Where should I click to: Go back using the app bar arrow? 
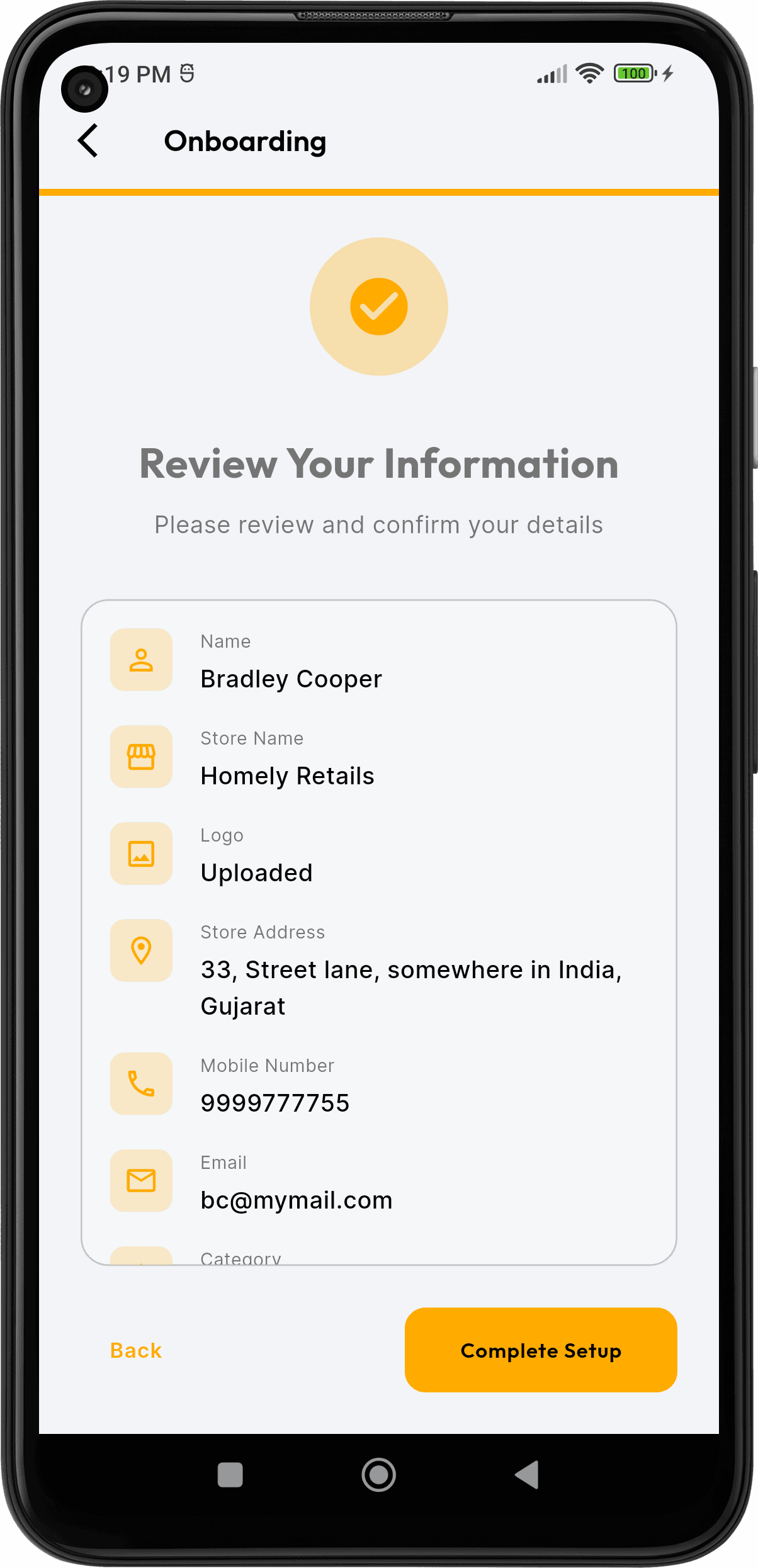point(88,140)
